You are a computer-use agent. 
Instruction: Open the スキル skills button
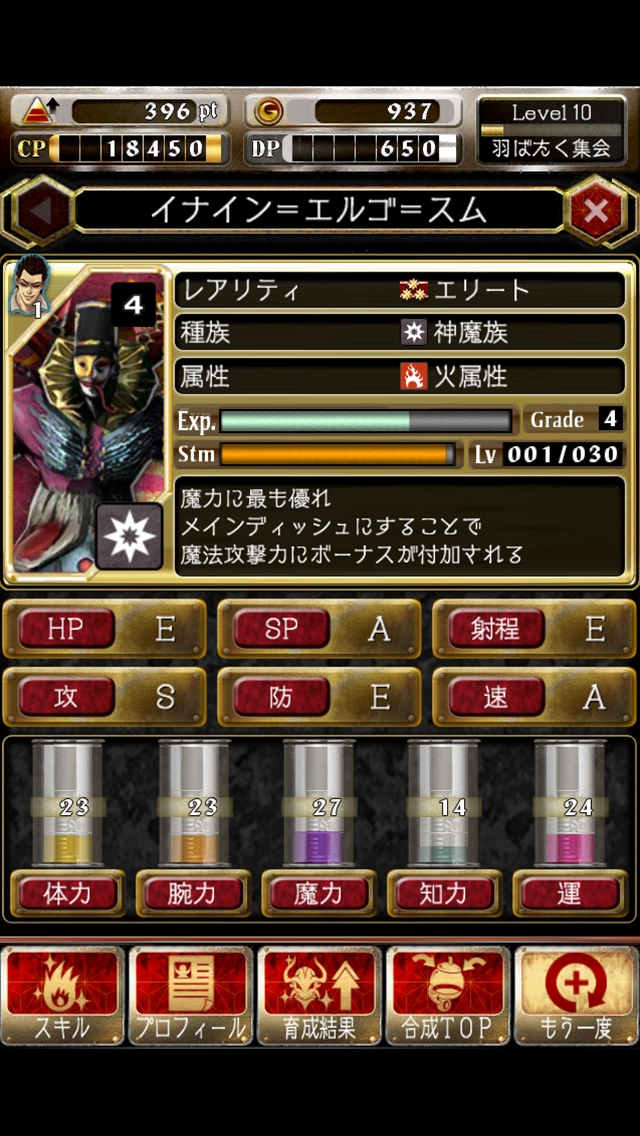[x=64, y=995]
